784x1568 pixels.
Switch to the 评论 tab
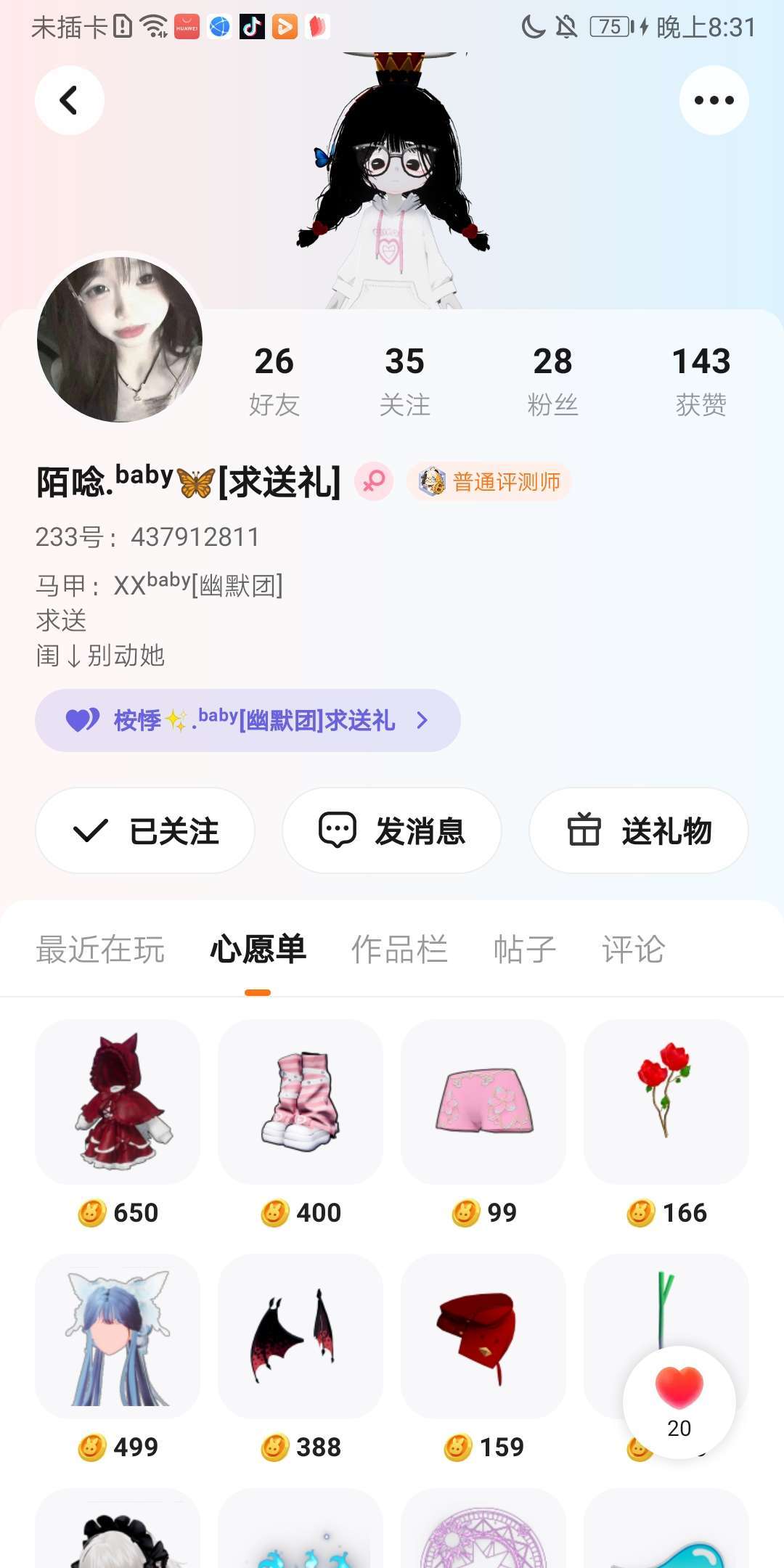[633, 950]
